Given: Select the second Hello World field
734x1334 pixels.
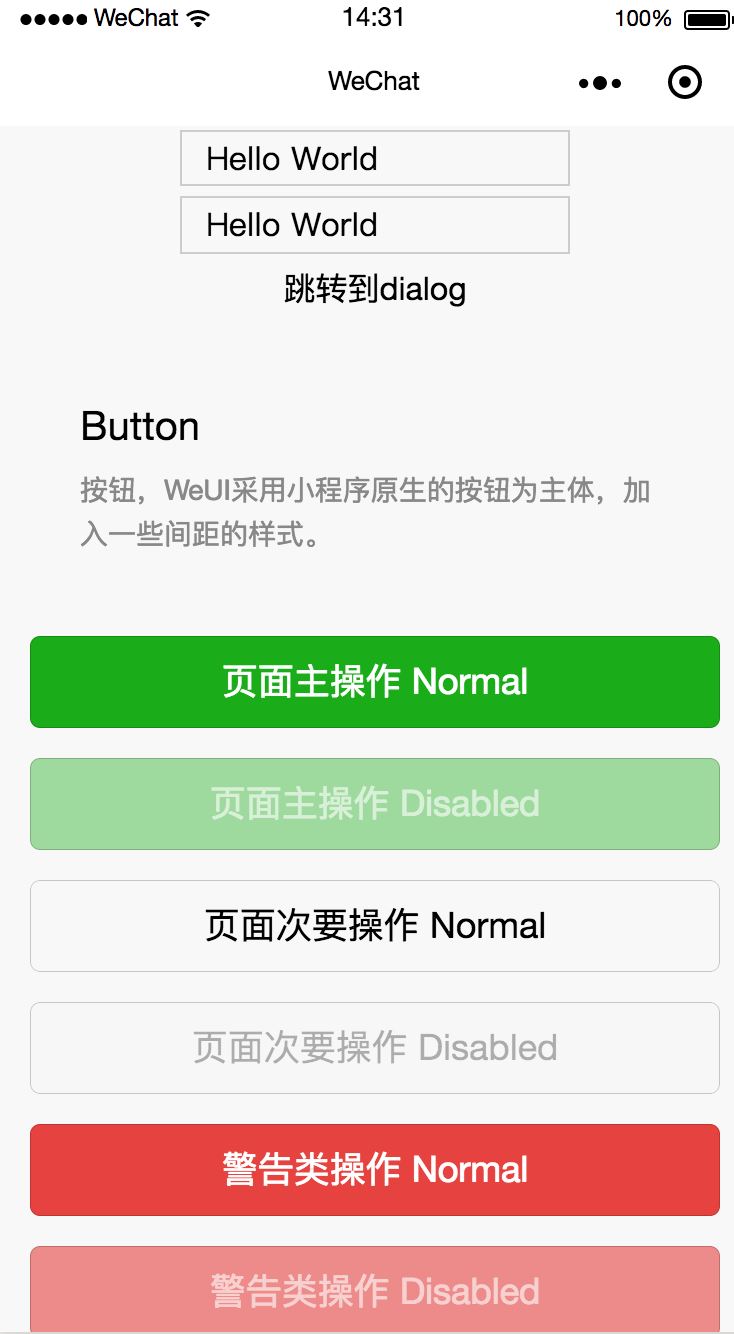Looking at the screenshot, I should pyautogui.click(x=374, y=225).
